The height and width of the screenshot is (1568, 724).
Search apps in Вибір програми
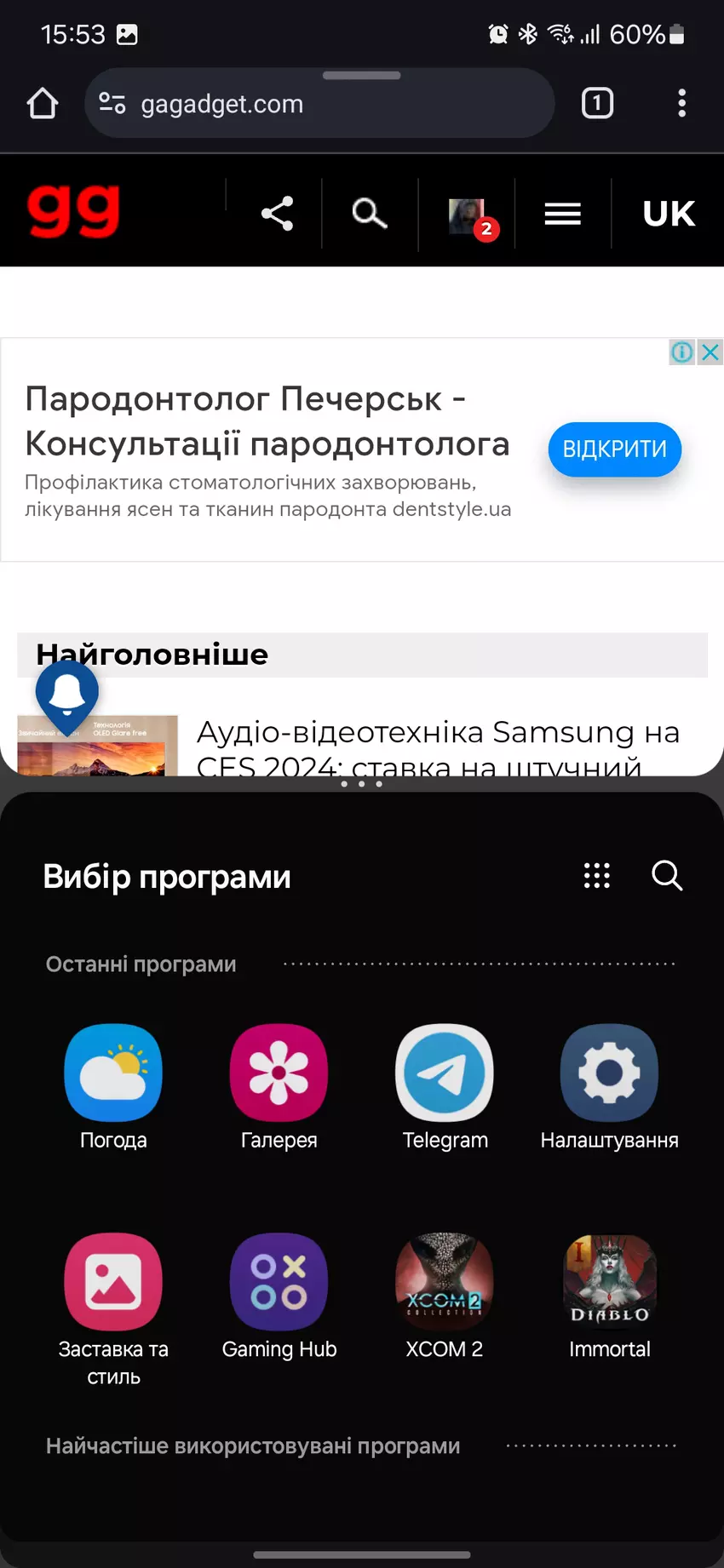(x=667, y=875)
